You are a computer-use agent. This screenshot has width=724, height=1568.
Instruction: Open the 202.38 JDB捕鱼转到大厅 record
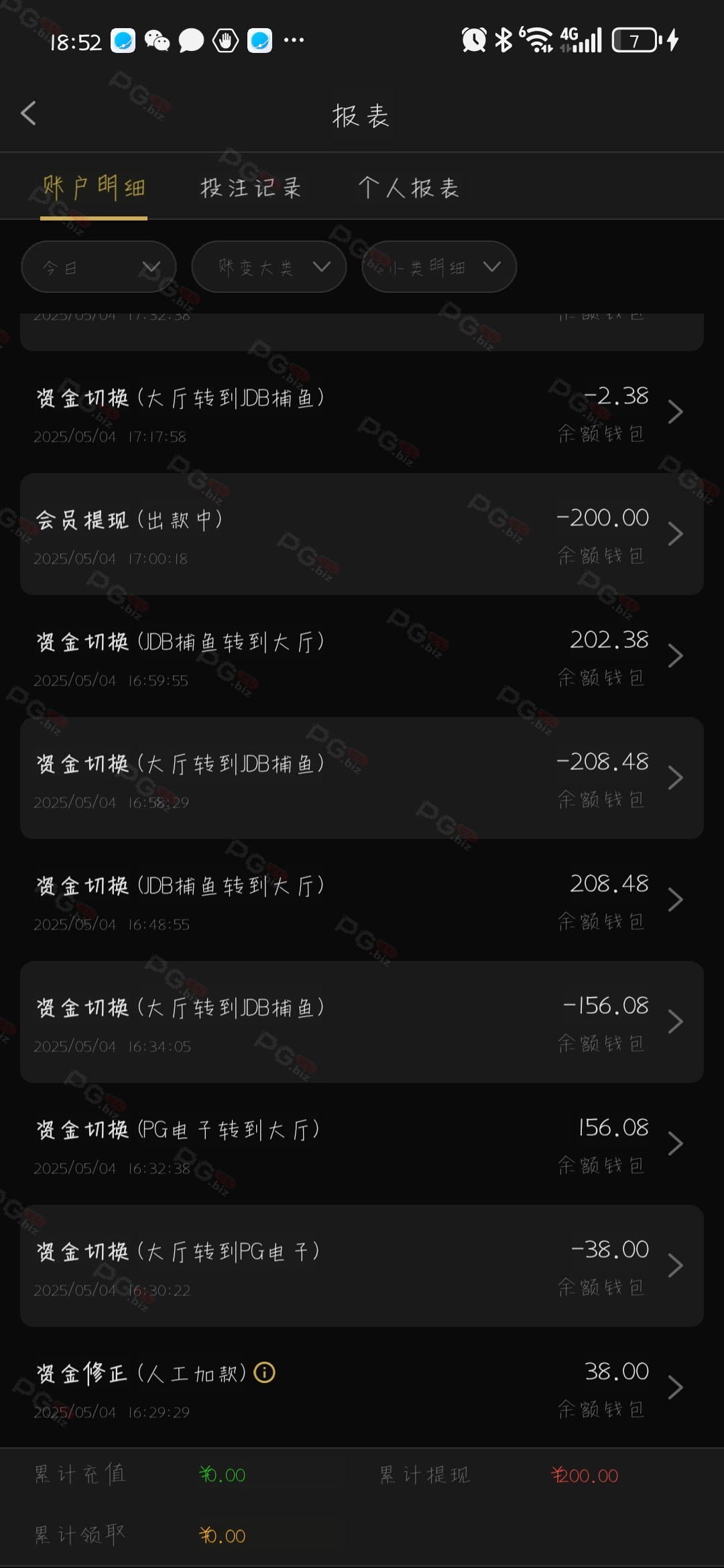pos(362,656)
